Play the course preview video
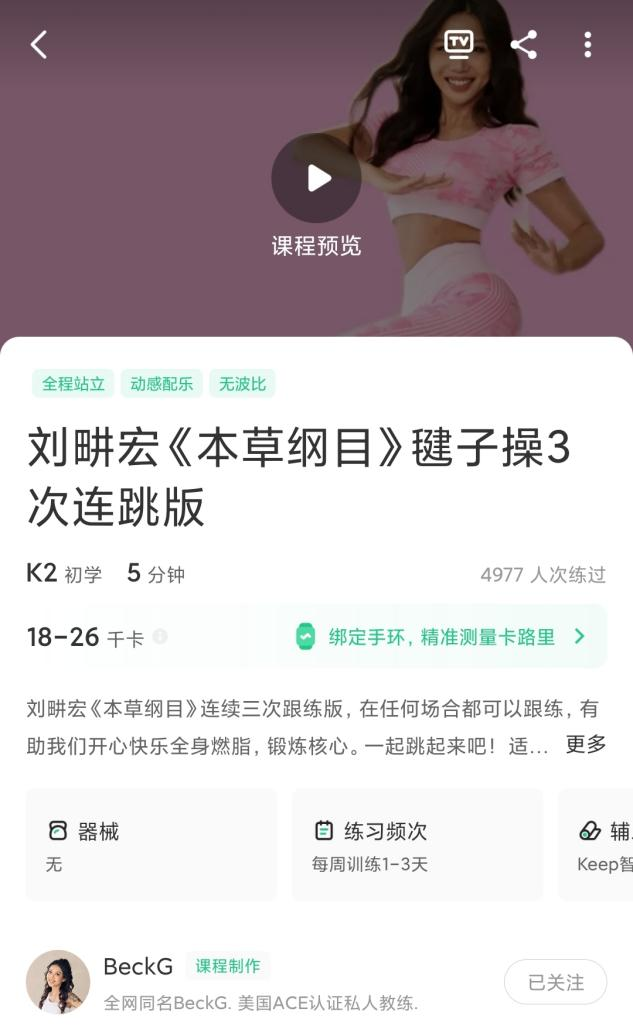The height and width of the screenshot is (1036, 633). (316, 178)
